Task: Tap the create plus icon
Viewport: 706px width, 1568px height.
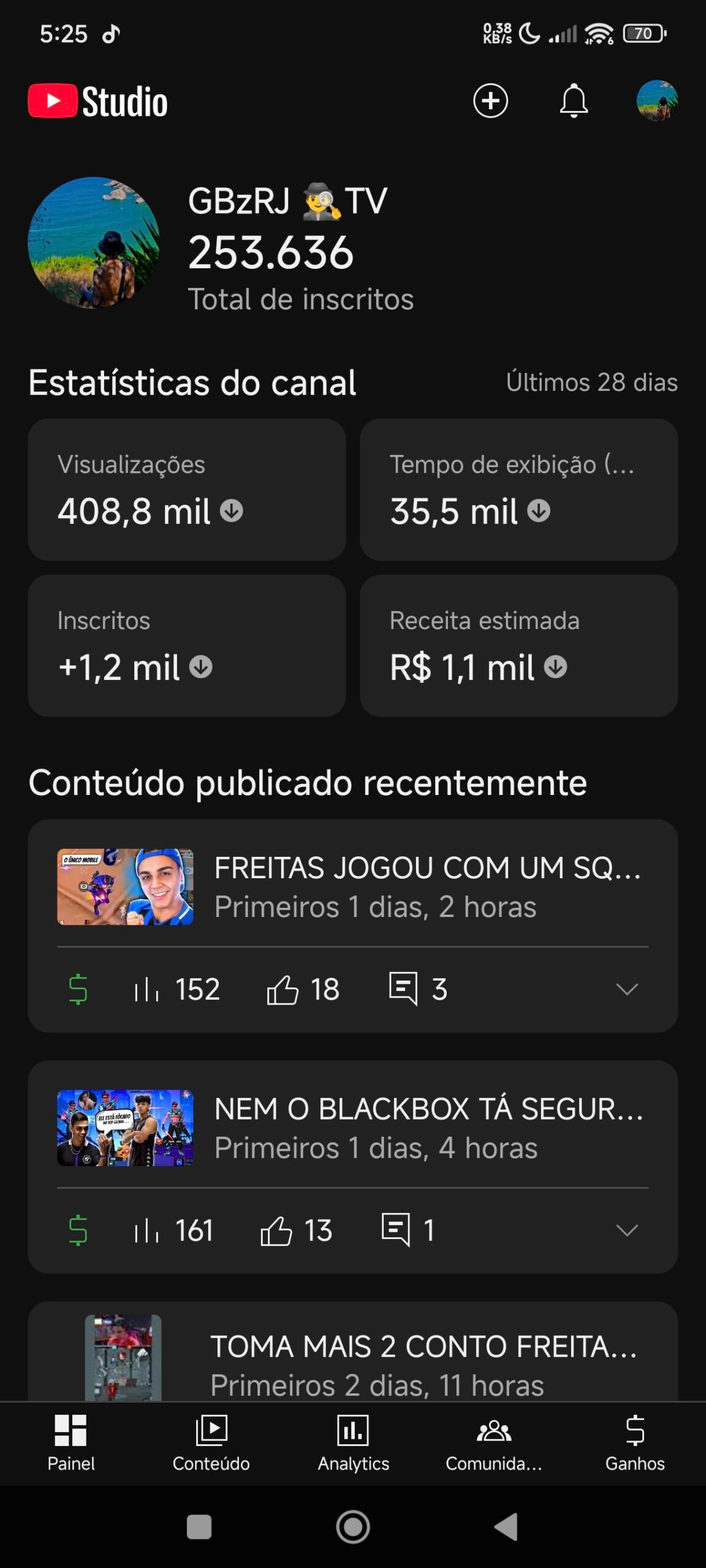Action: (x=490, y=101)
